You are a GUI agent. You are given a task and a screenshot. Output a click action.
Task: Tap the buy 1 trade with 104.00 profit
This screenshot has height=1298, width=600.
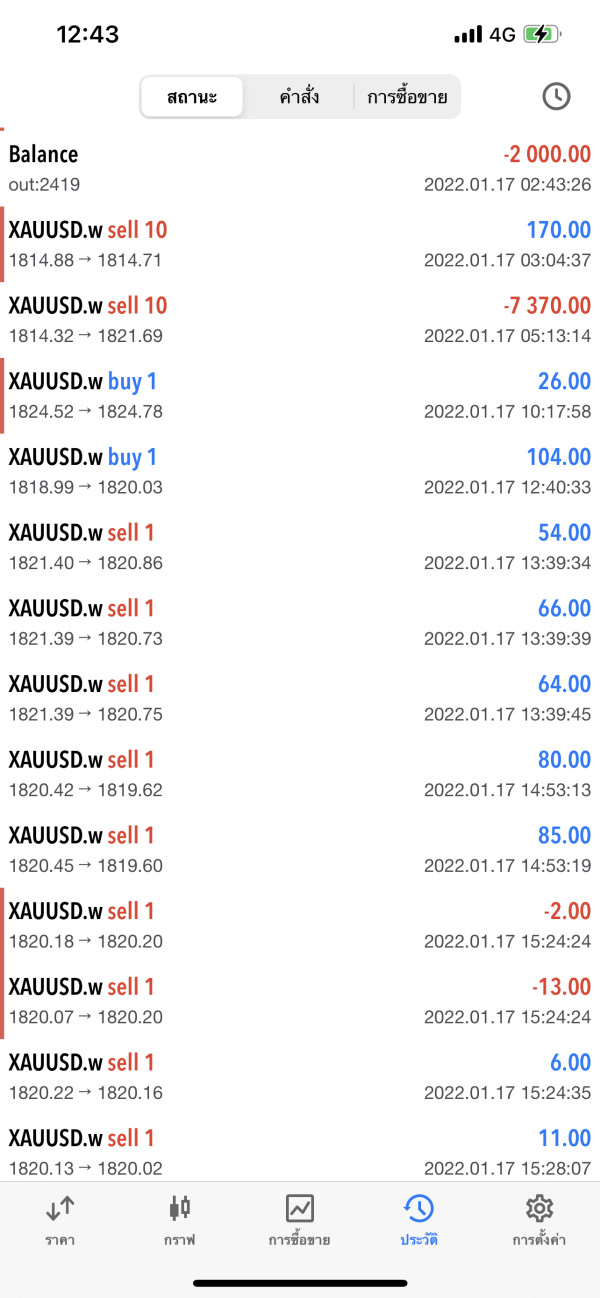[300, 471]
